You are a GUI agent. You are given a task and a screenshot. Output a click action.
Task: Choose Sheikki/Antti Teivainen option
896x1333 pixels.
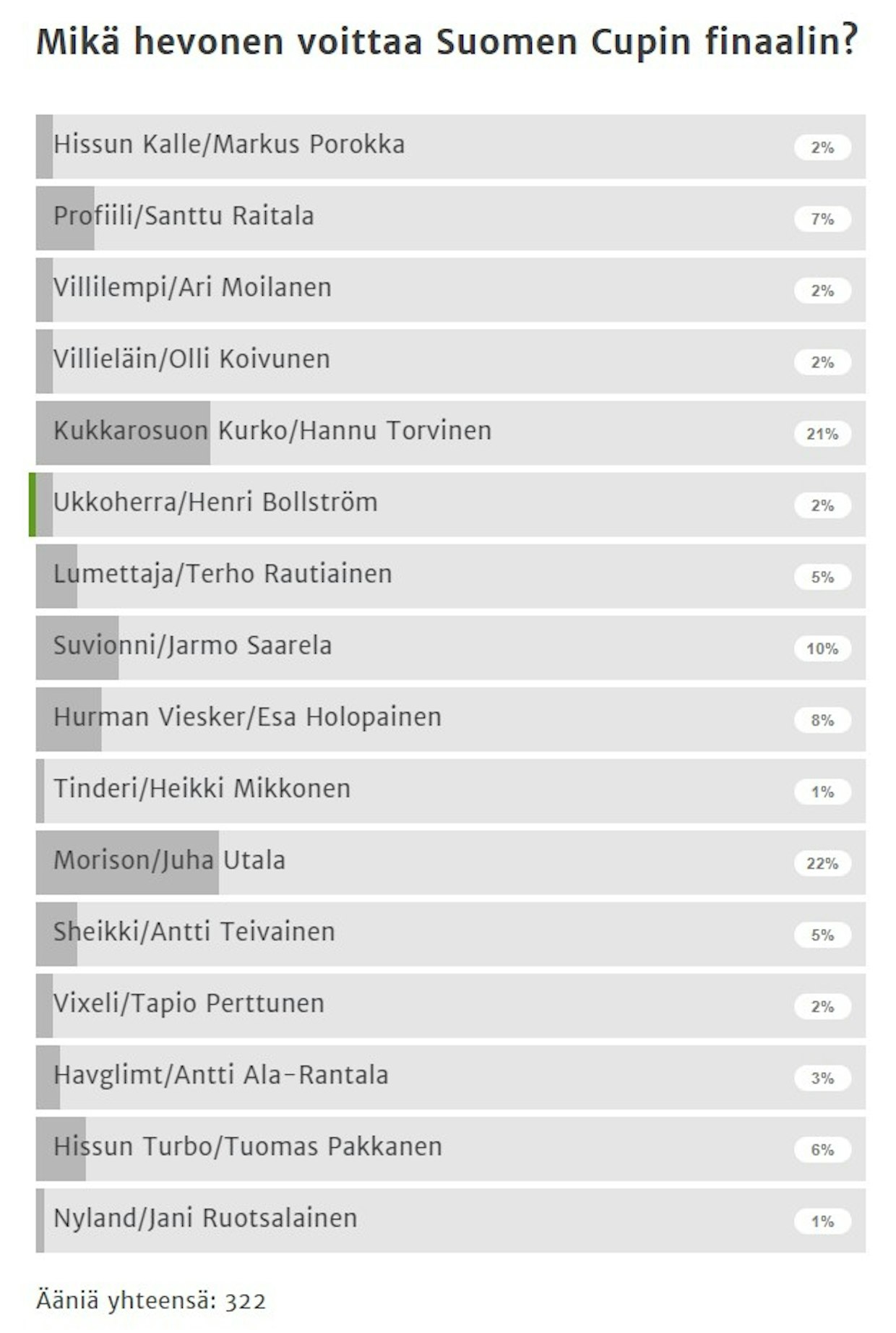coord(194,933)
